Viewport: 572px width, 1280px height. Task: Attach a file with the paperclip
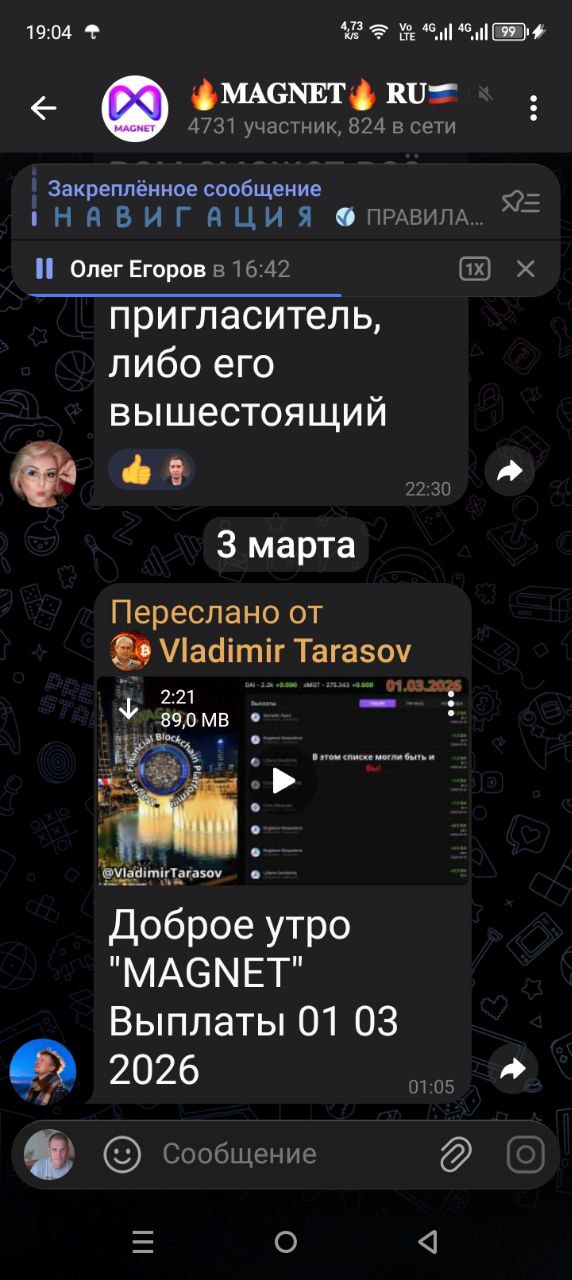click(x=456, y=1154)
